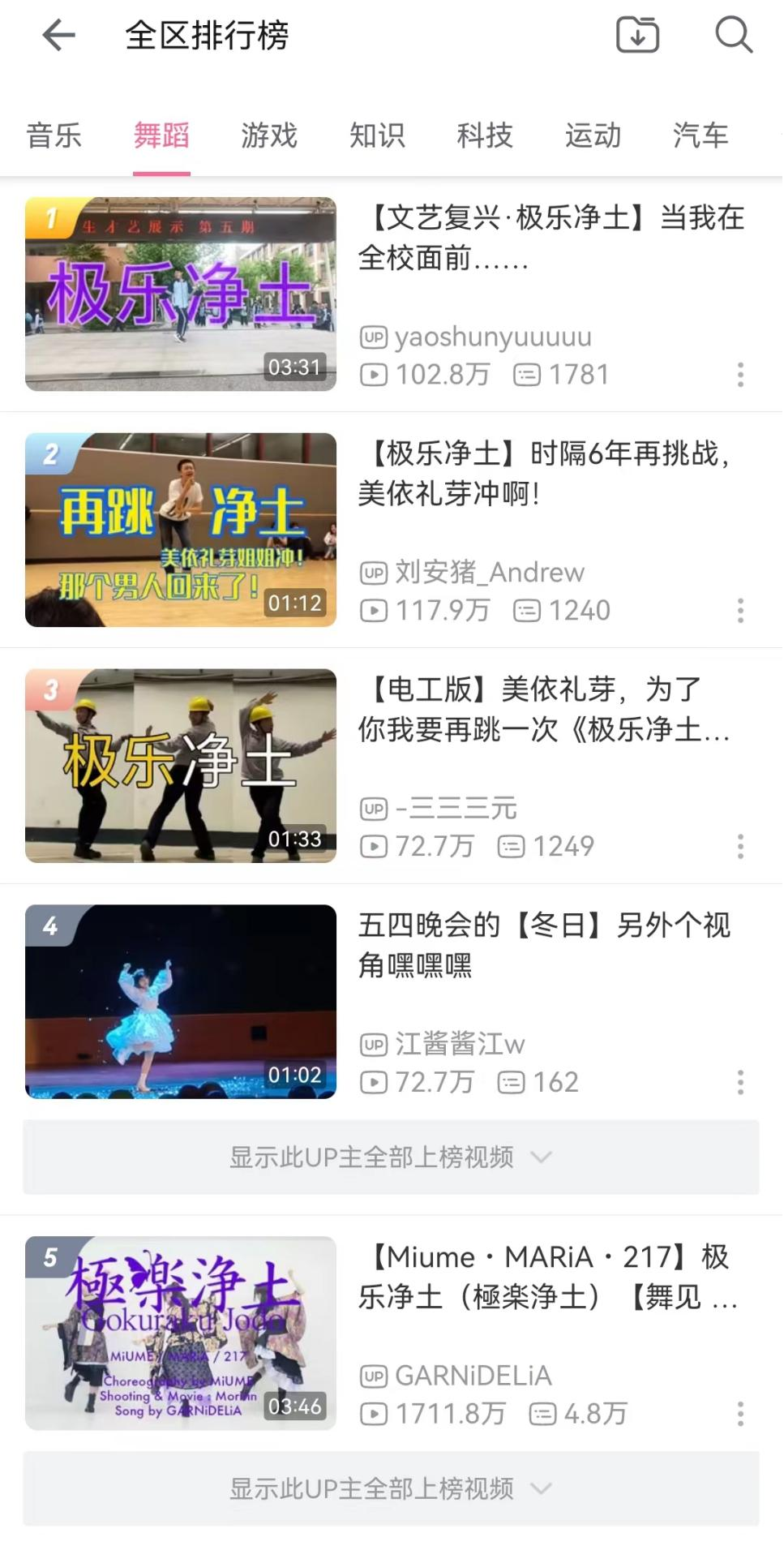Open more options for yaoshunyuuuuu's video
The height and width of the screenshot is (1546, 784).
tap(740, 375)
